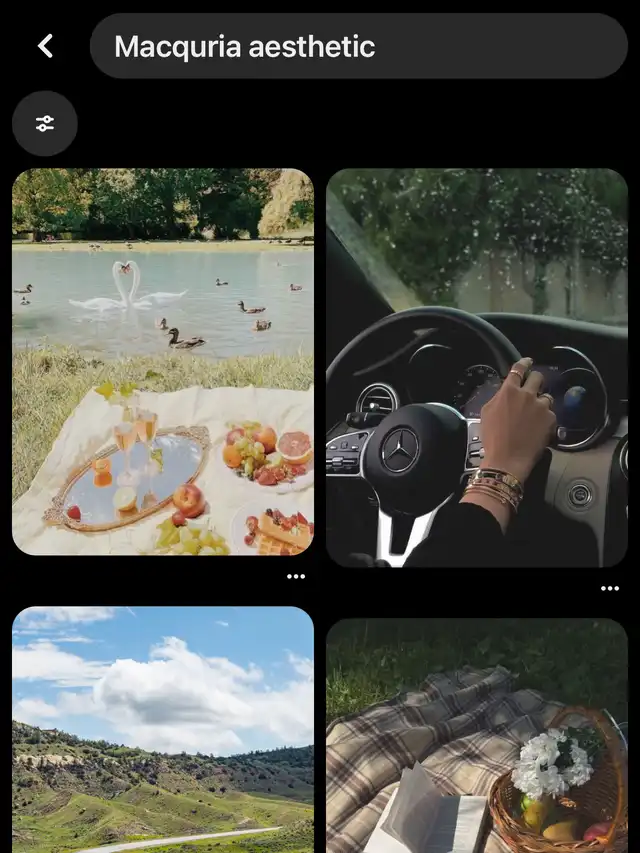View the green hills landscape pin
Viewport: 640px width, 853px height.
(163, 729)
